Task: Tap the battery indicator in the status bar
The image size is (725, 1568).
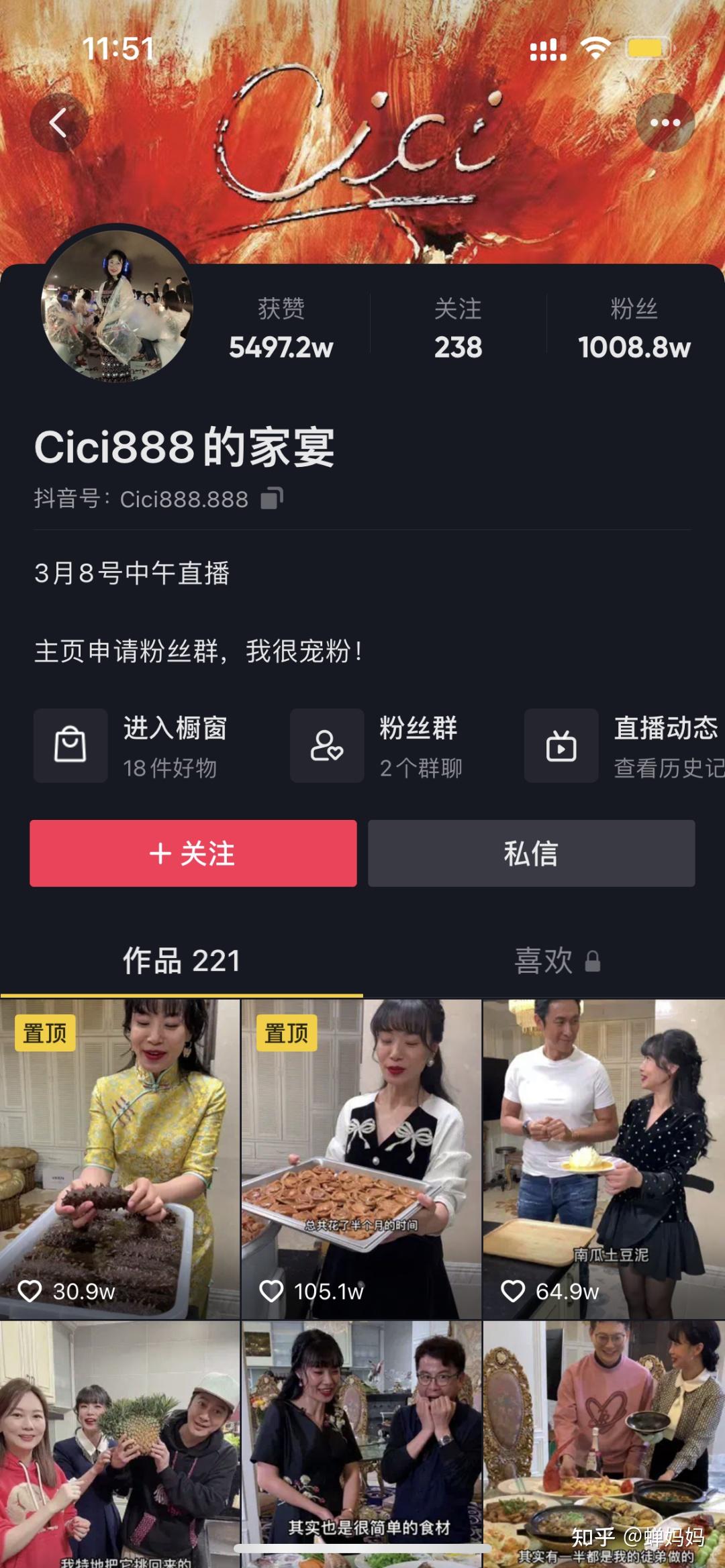Action: click(x=648, y=48)
